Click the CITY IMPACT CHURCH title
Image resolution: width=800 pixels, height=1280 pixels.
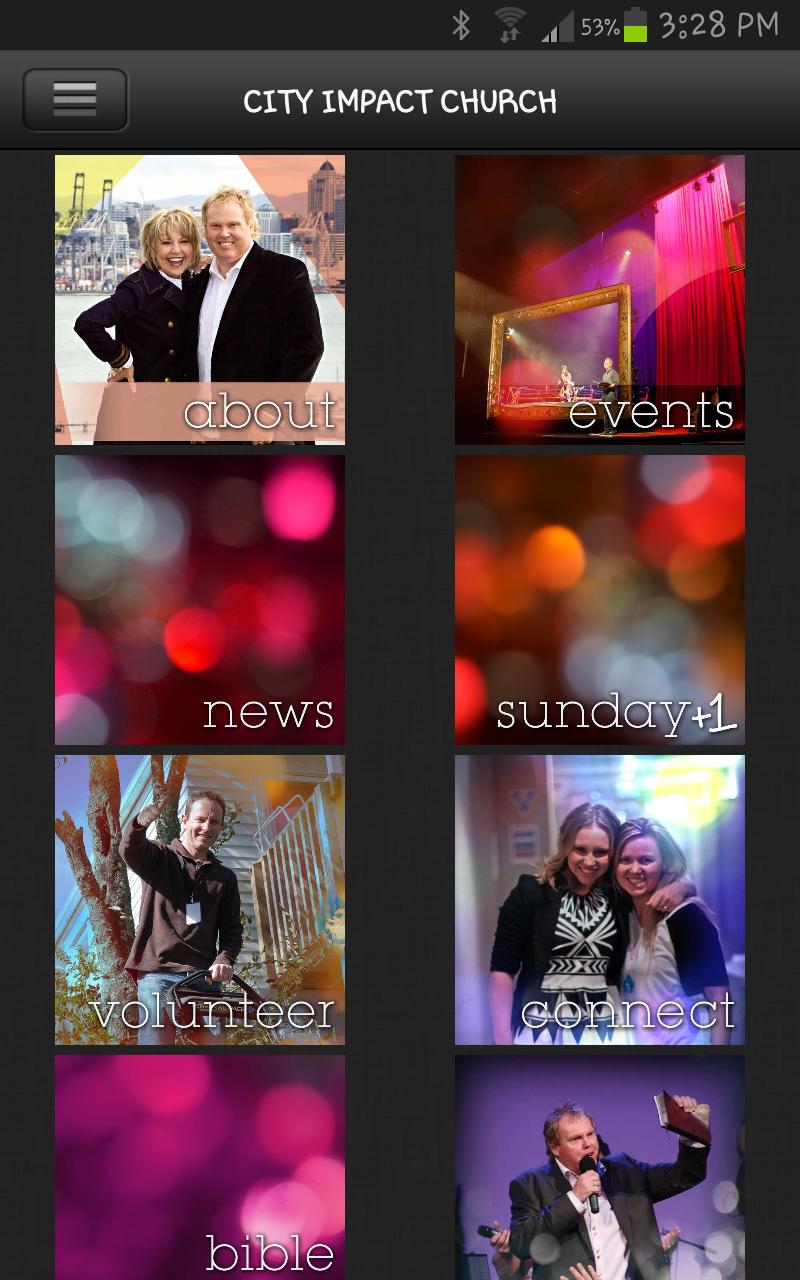coord(400,100)
